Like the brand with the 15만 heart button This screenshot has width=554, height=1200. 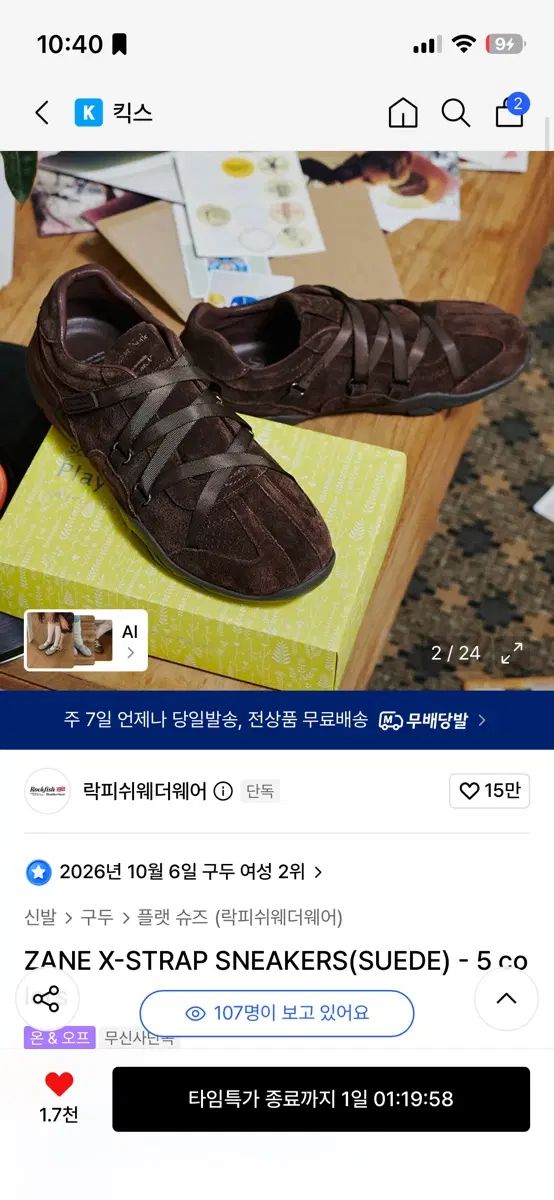pos(489,791)
